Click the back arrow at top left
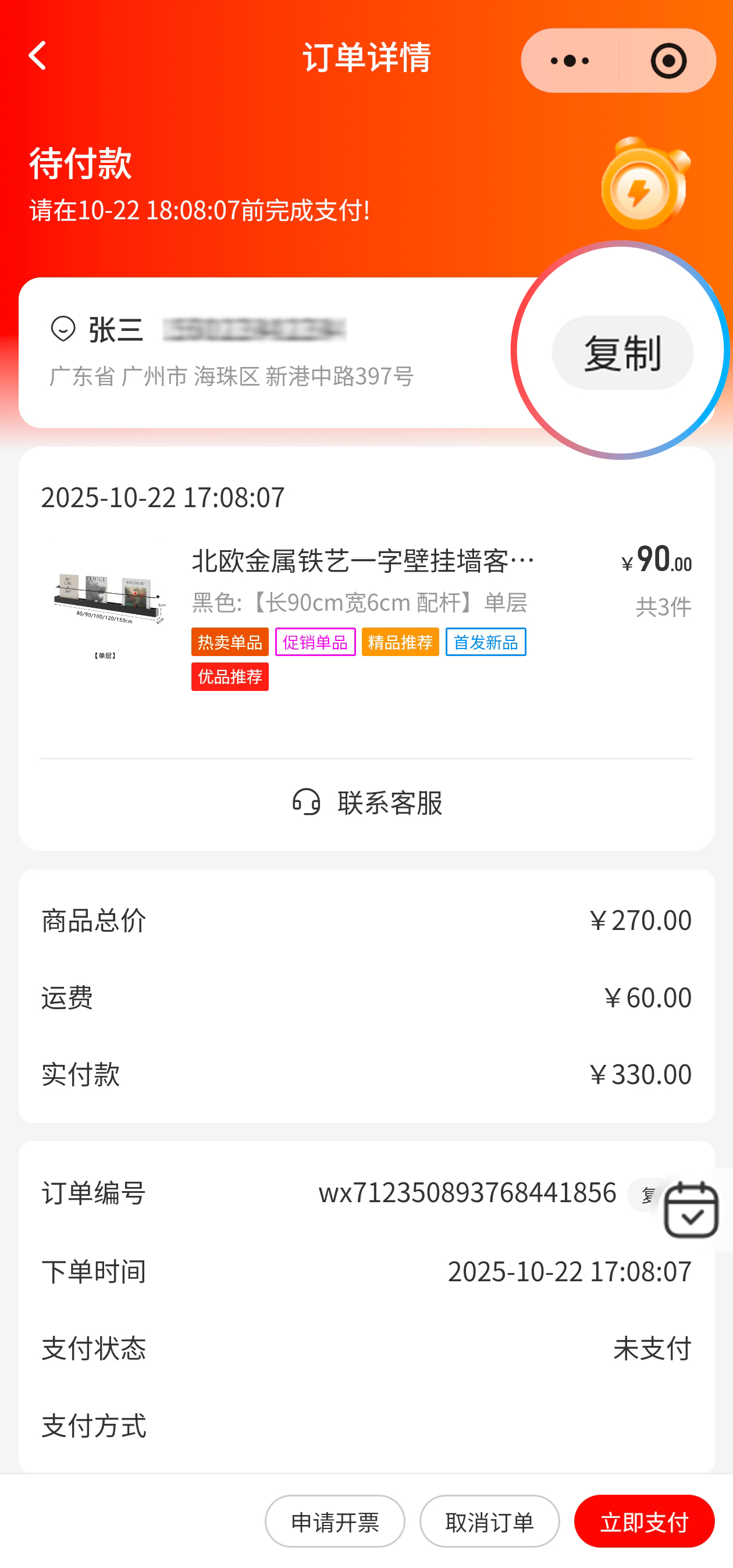Screen dimensions: 733x1568 tap(38, 56)
